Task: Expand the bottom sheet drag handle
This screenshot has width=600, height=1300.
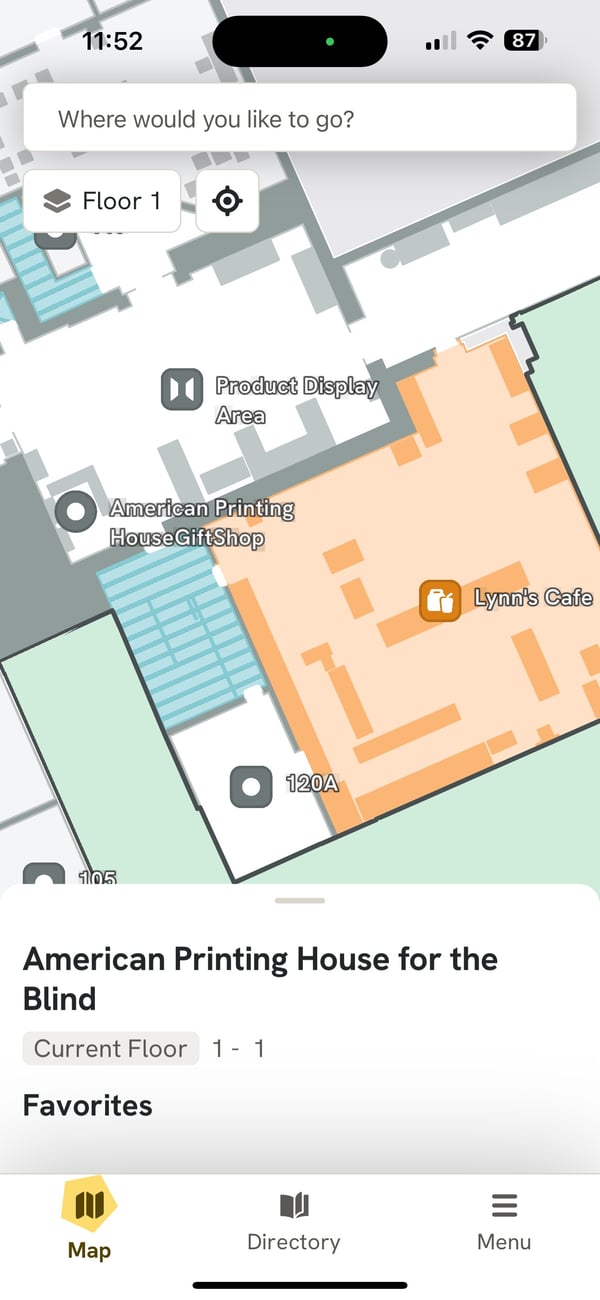Action: [300, 901]
